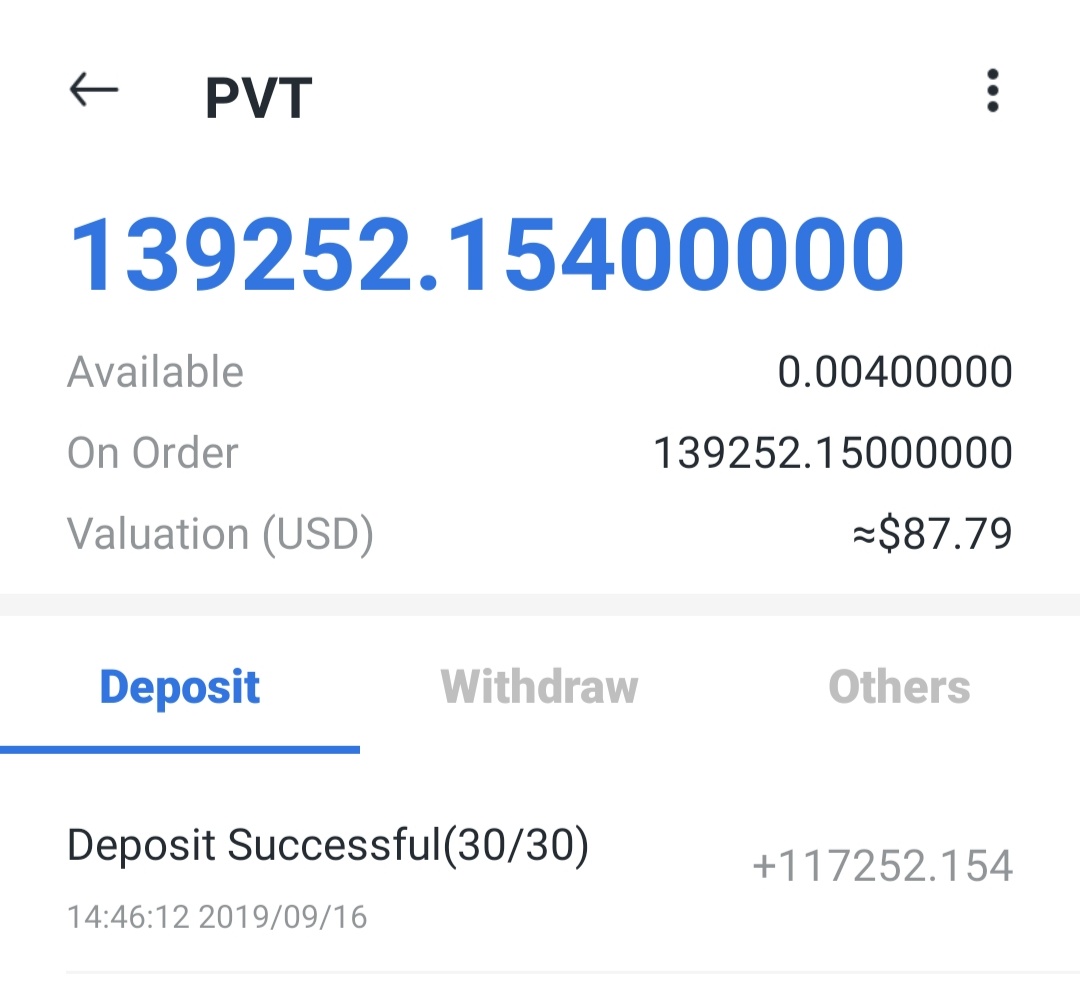This screenshot has width=1080, height=993.
Task: Switch to the Withdraw tab
Action: pos(539,688)
